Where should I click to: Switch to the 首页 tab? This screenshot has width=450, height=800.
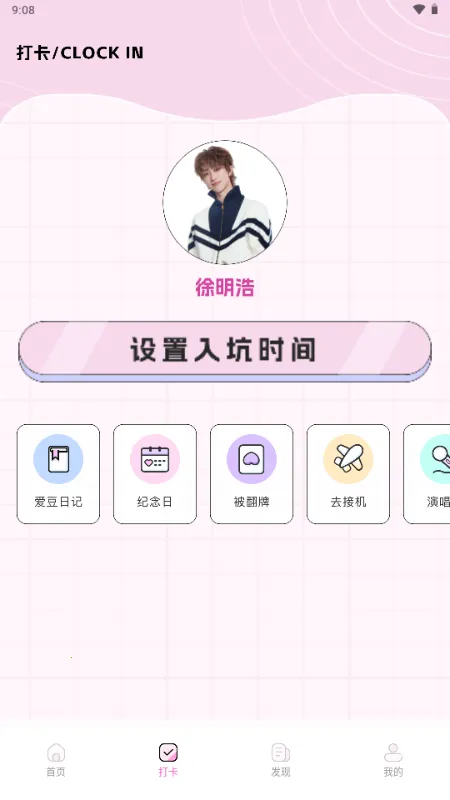pos(56,760)
